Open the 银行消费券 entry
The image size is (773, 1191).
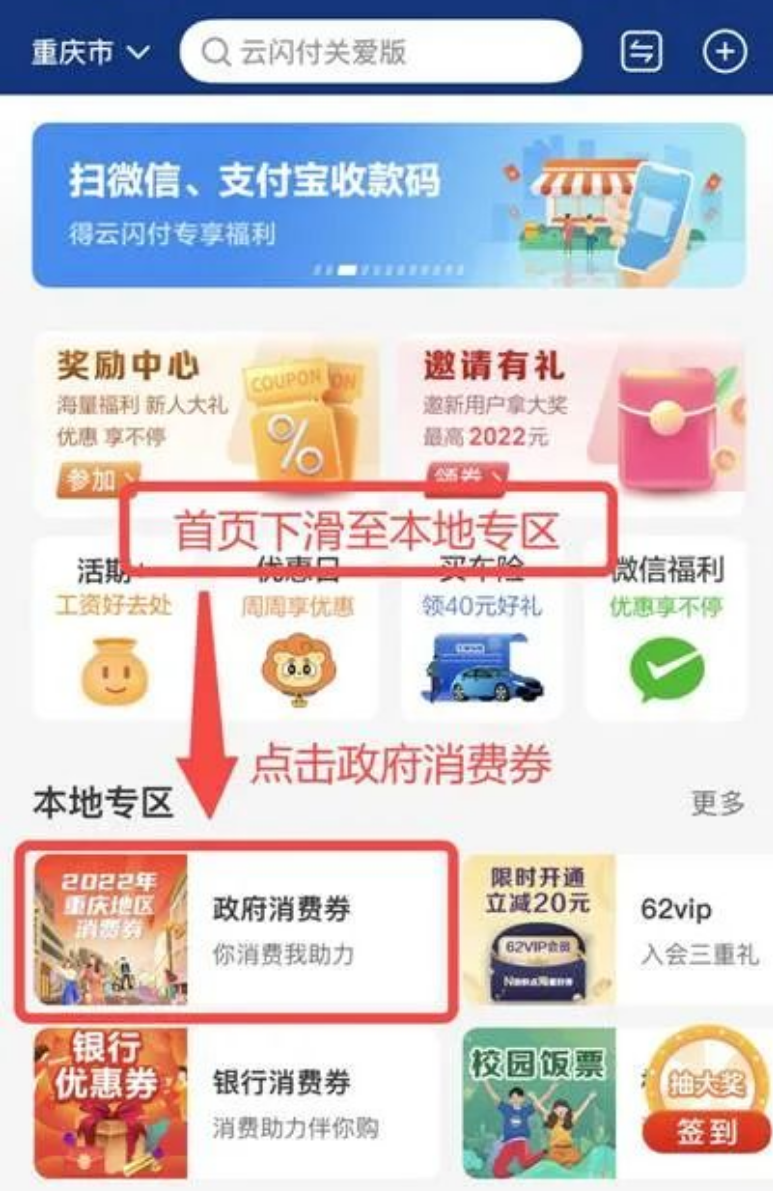tap(237, 1102)
